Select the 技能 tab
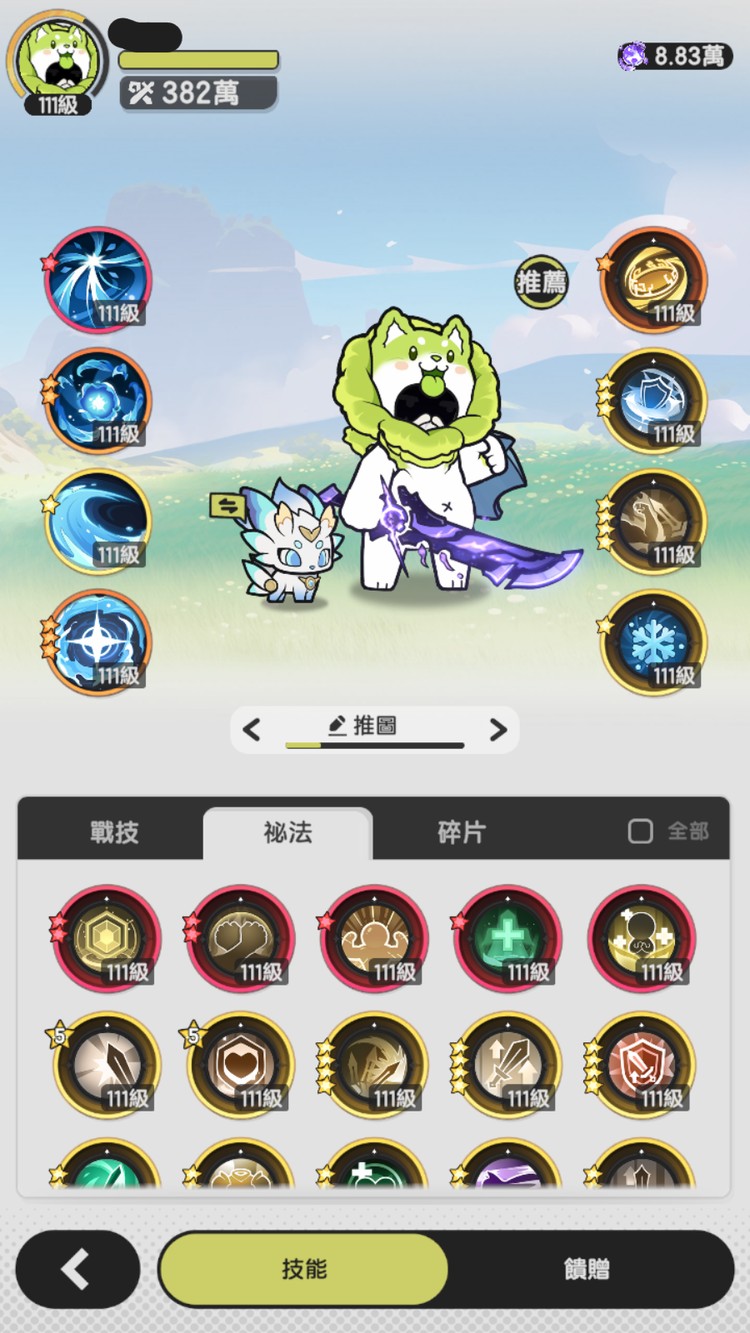750x1333 pixels. point(303,1269)
